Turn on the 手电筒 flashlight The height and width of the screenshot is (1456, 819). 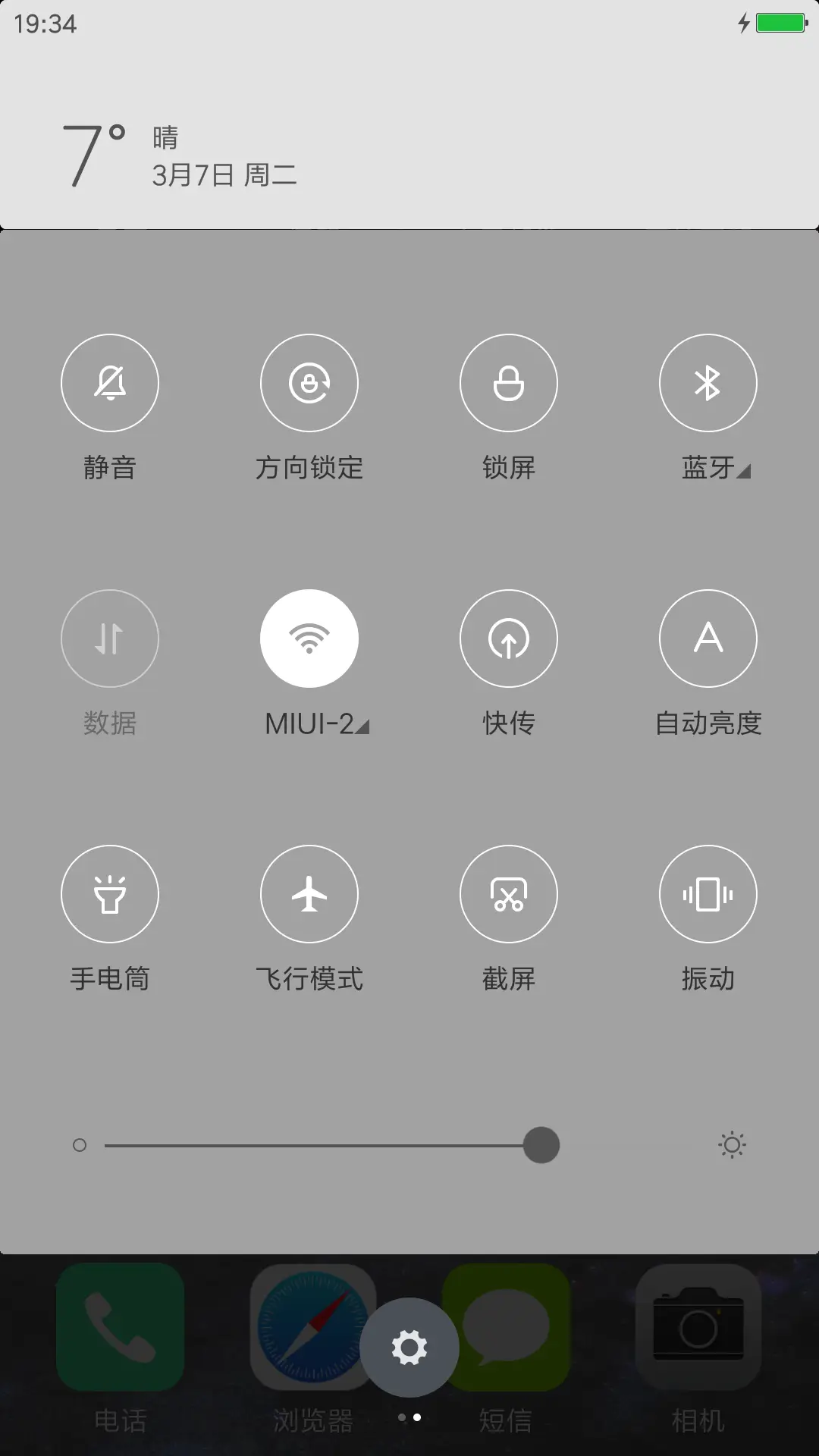pos(109,894)
